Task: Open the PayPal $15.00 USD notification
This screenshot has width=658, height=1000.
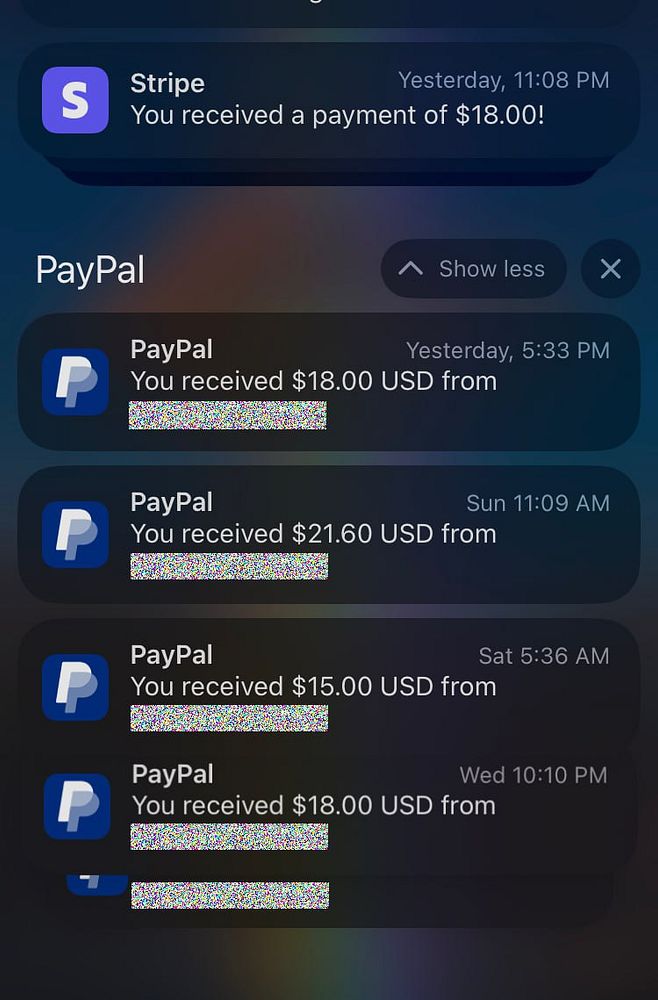Action: [328, 687]
